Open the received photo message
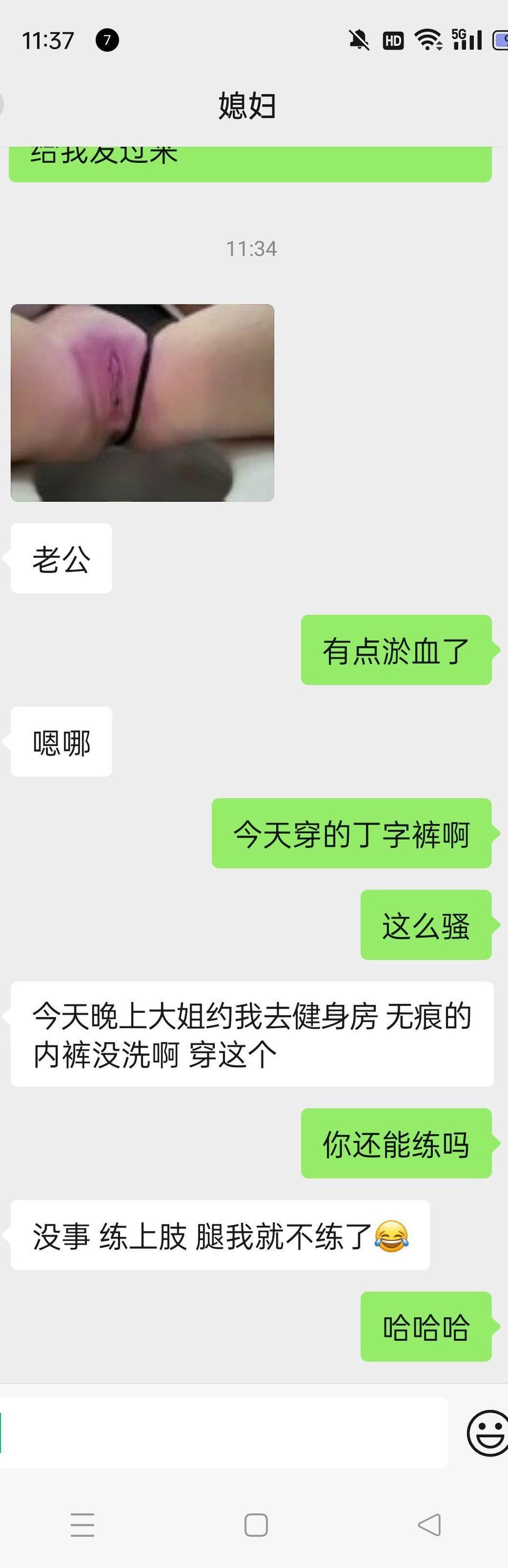Screen dimensions: 508x1568 [142, 402]
